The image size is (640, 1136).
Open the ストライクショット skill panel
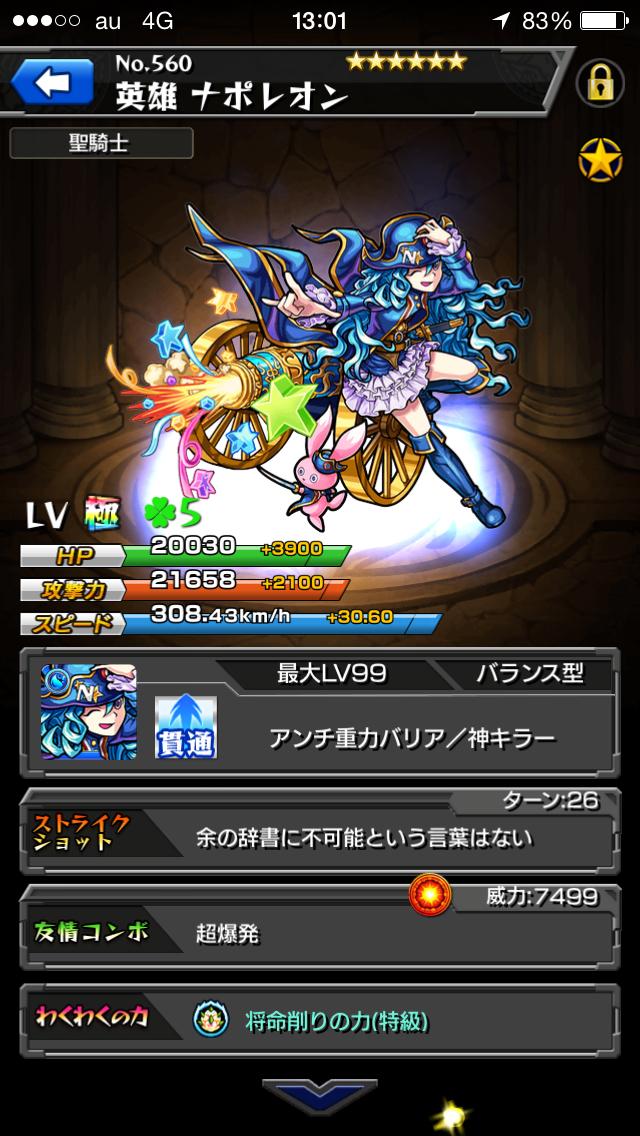point(318,834)
